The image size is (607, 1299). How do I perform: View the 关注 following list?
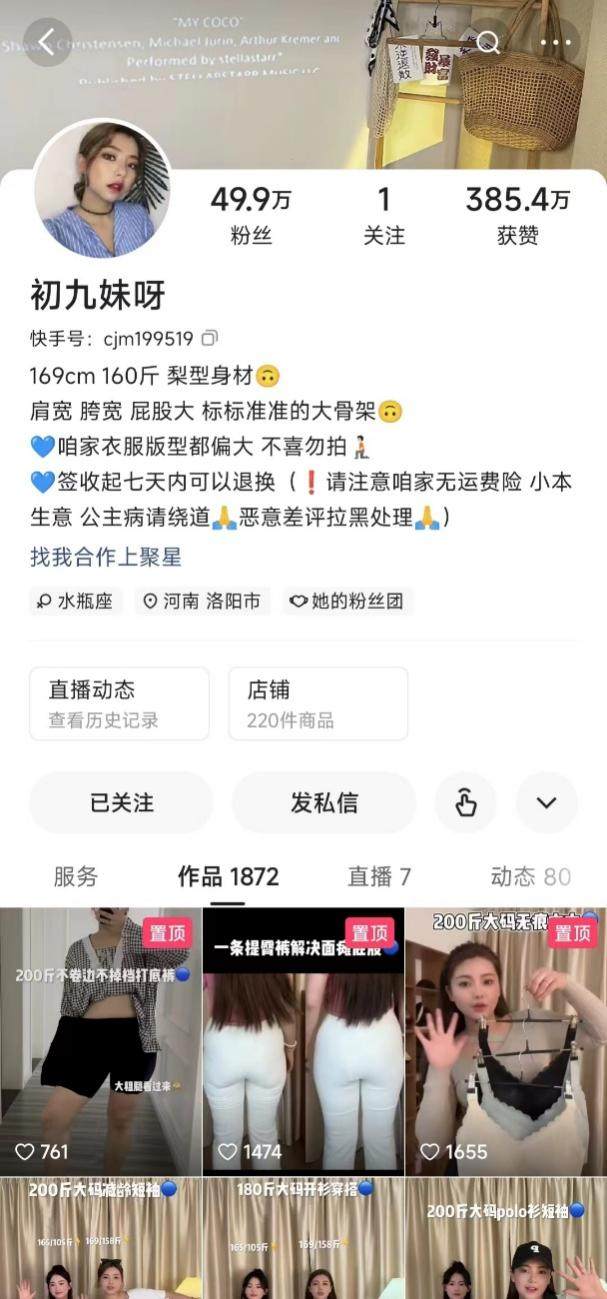pyautogui.click(x=384, y=215)
